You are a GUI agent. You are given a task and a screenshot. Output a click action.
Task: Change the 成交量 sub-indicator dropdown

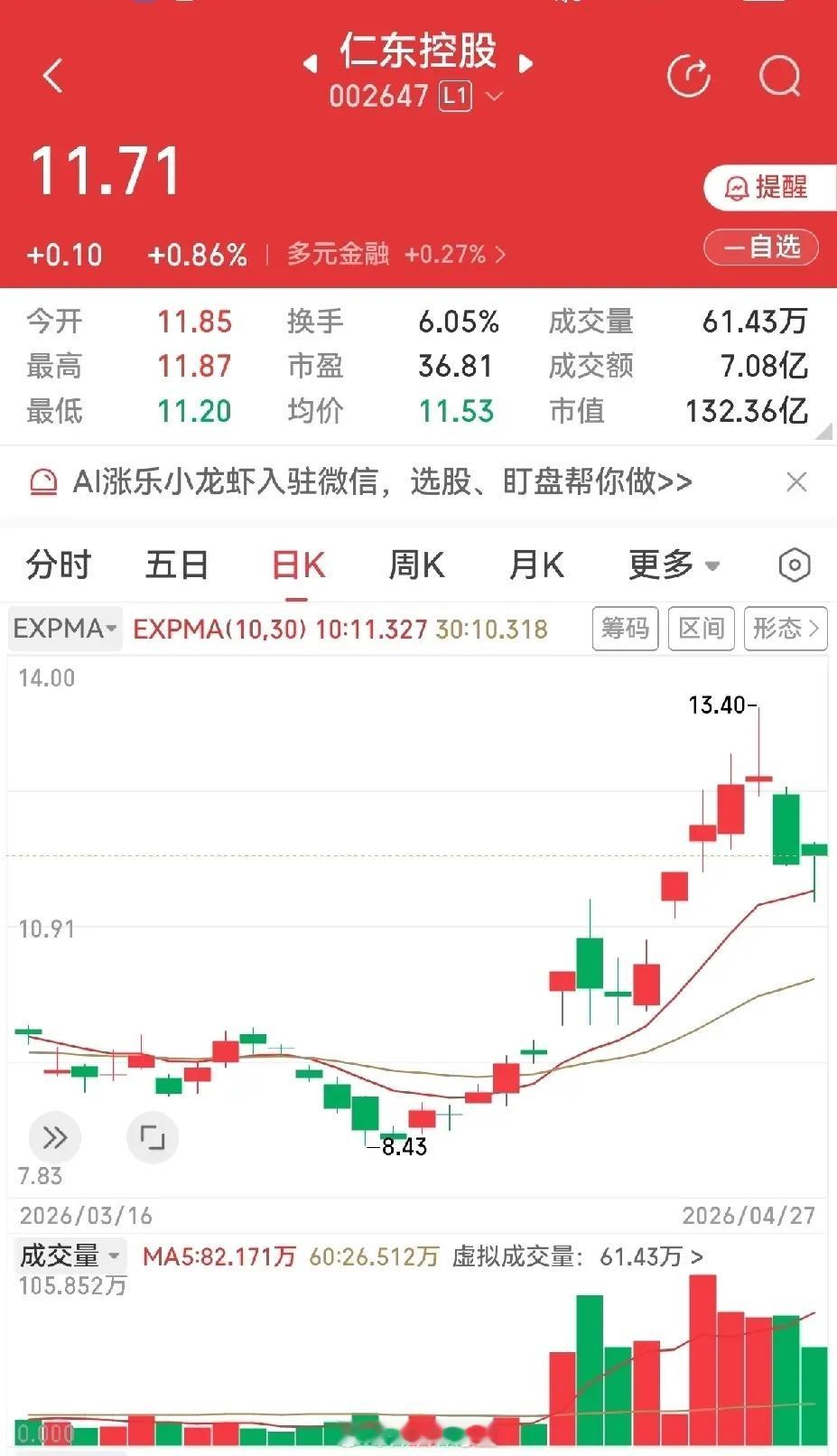(70, 1255)
